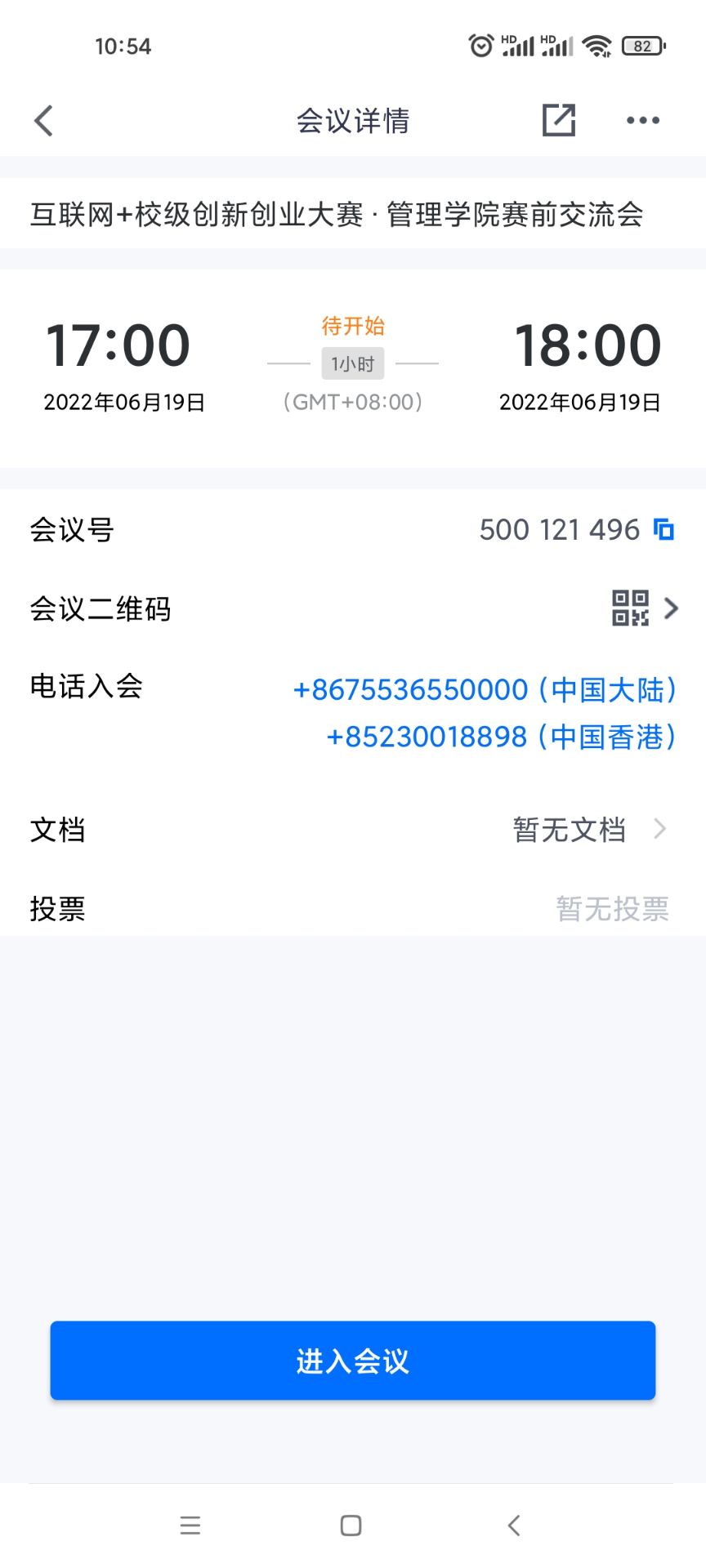Screen dimensions: 706x1568
Task: Tap the blue 进入会议 button
Action: click(x=353, y=1361)
